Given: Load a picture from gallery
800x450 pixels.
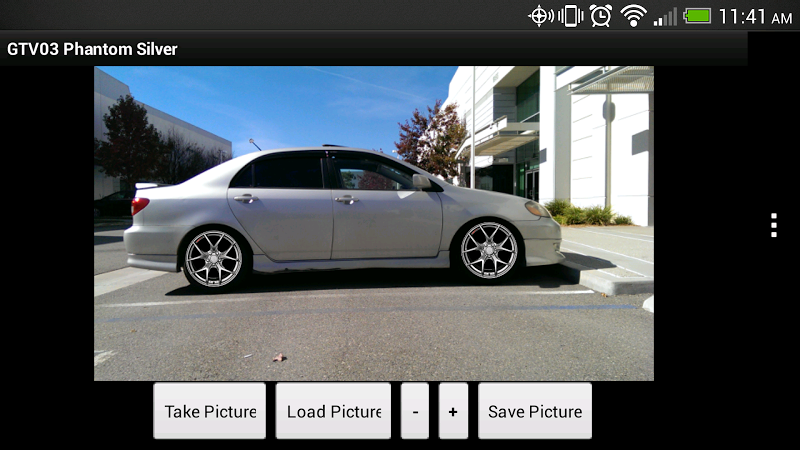Looking at the screenshot, I should click(333, 411).
